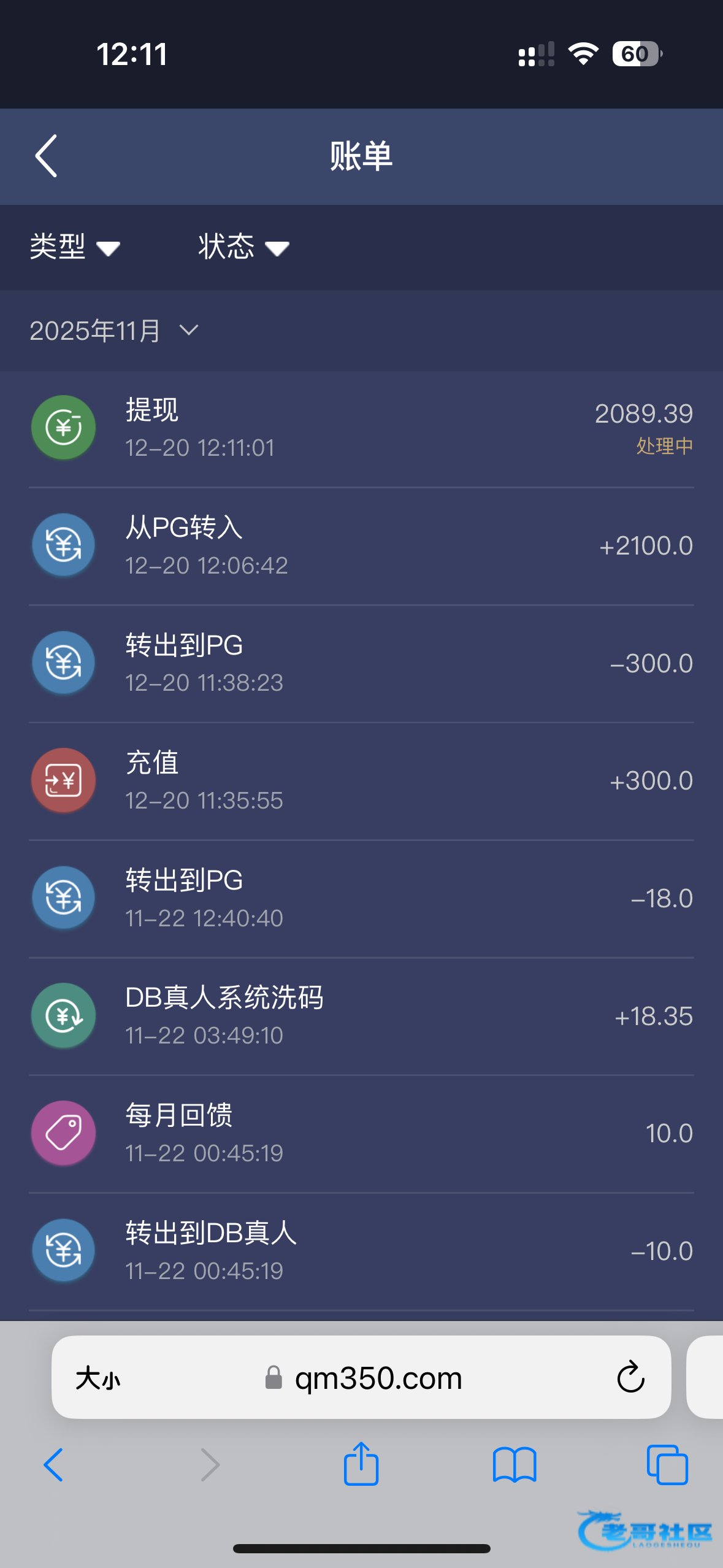Image resolution: width=723 pixels, height=1568 pixels.
Task: Open the 大小 page settings menu
Action: click(x=98, y=1378)
